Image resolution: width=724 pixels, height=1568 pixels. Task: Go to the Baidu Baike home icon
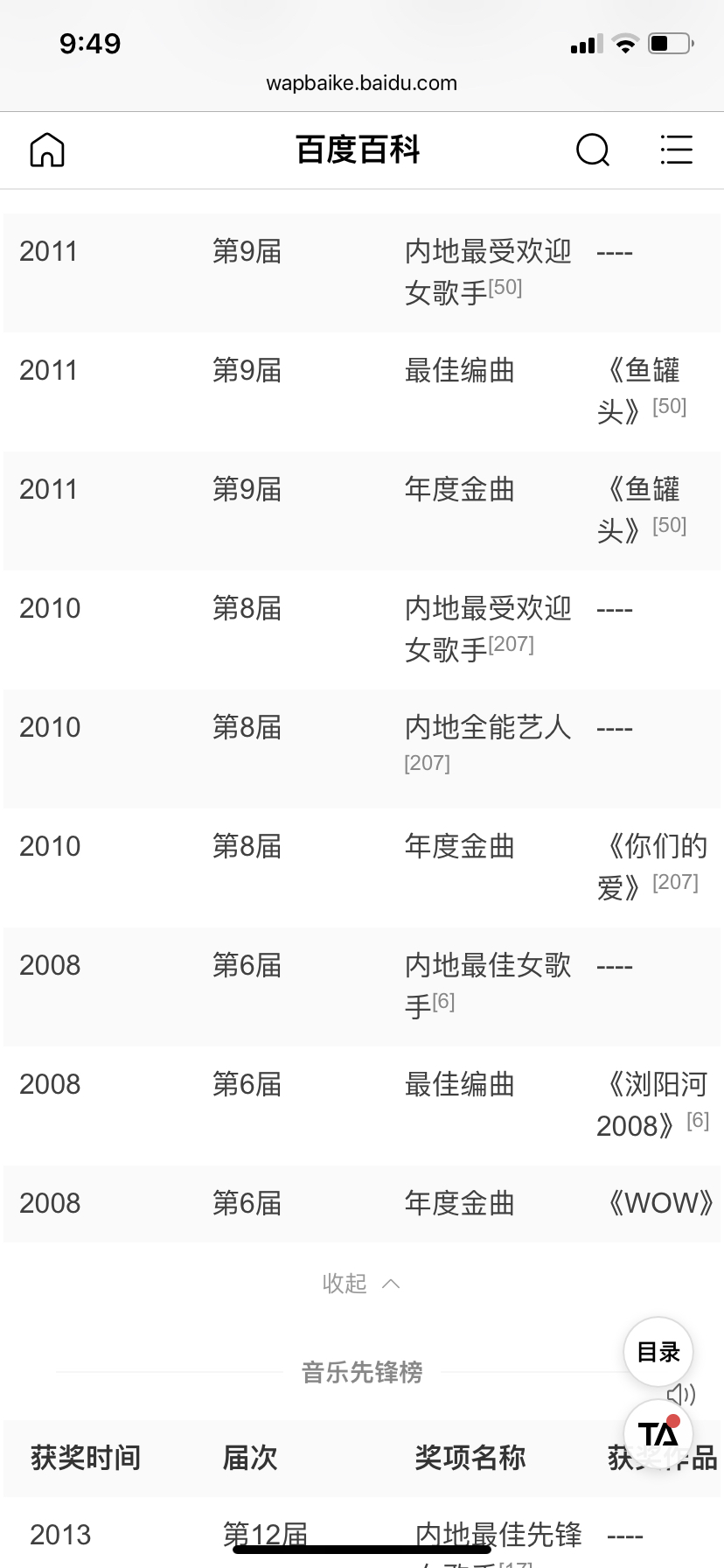click(x=47, y=150)
